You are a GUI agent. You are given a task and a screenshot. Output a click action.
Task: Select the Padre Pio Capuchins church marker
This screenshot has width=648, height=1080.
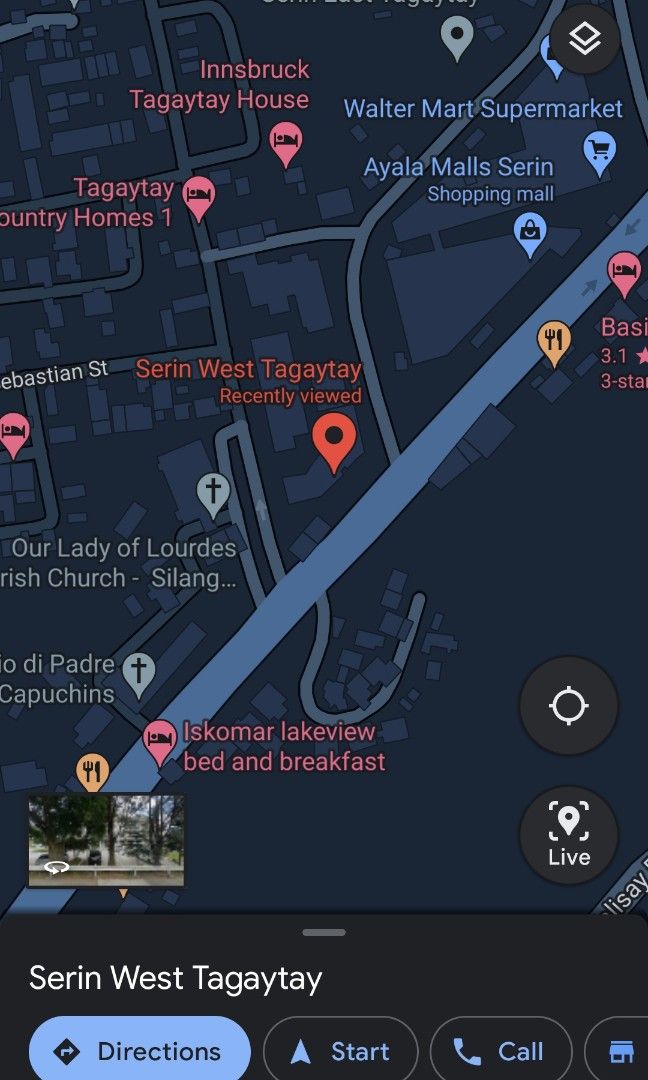click(139, 672)
